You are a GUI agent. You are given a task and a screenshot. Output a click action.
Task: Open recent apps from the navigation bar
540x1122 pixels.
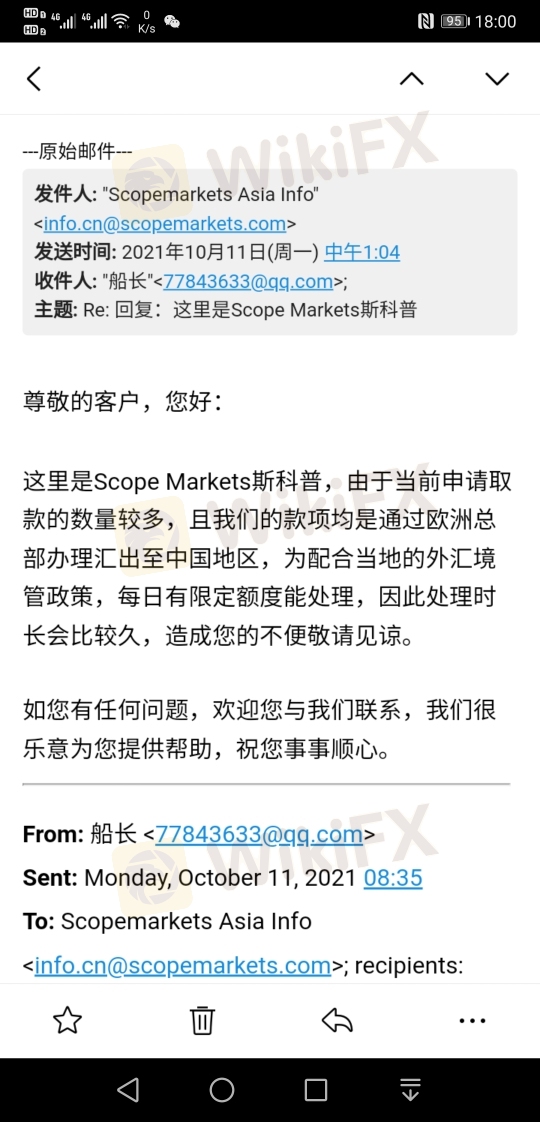pyautogui.click(x=315, y=1090)
